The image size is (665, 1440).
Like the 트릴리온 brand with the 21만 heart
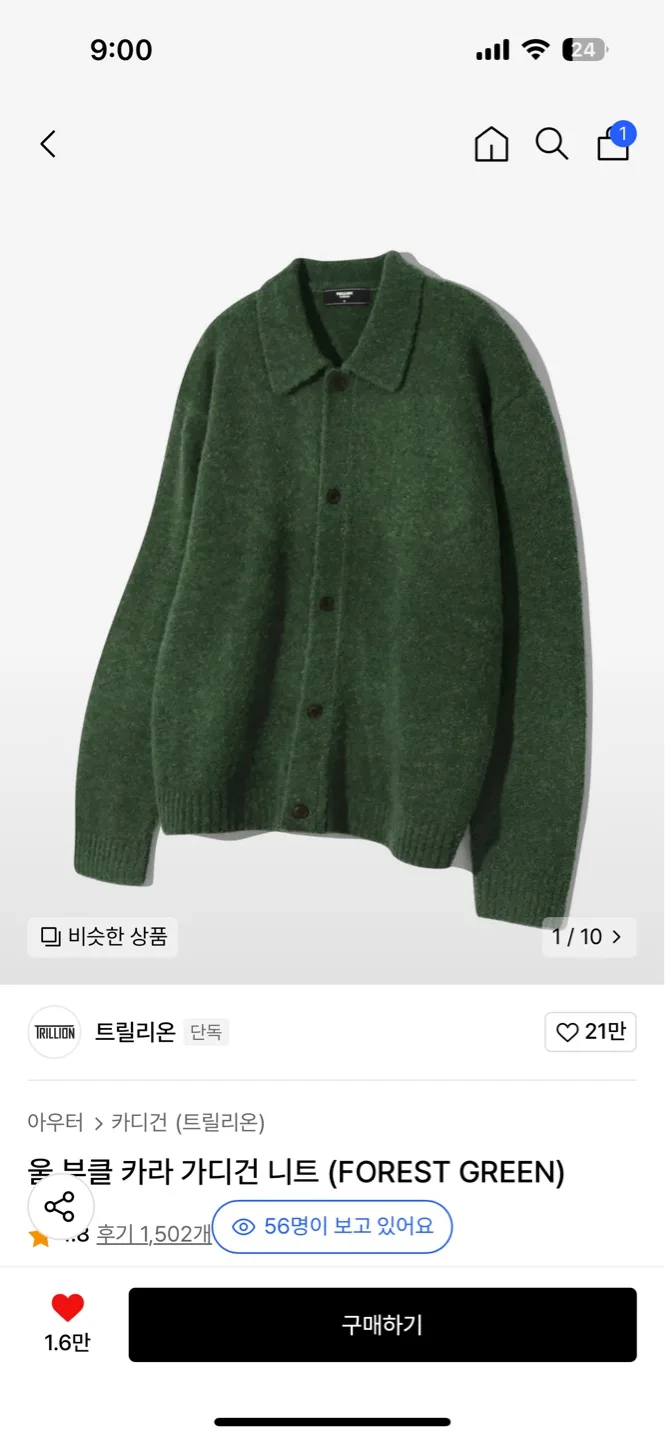[590, 1032]
